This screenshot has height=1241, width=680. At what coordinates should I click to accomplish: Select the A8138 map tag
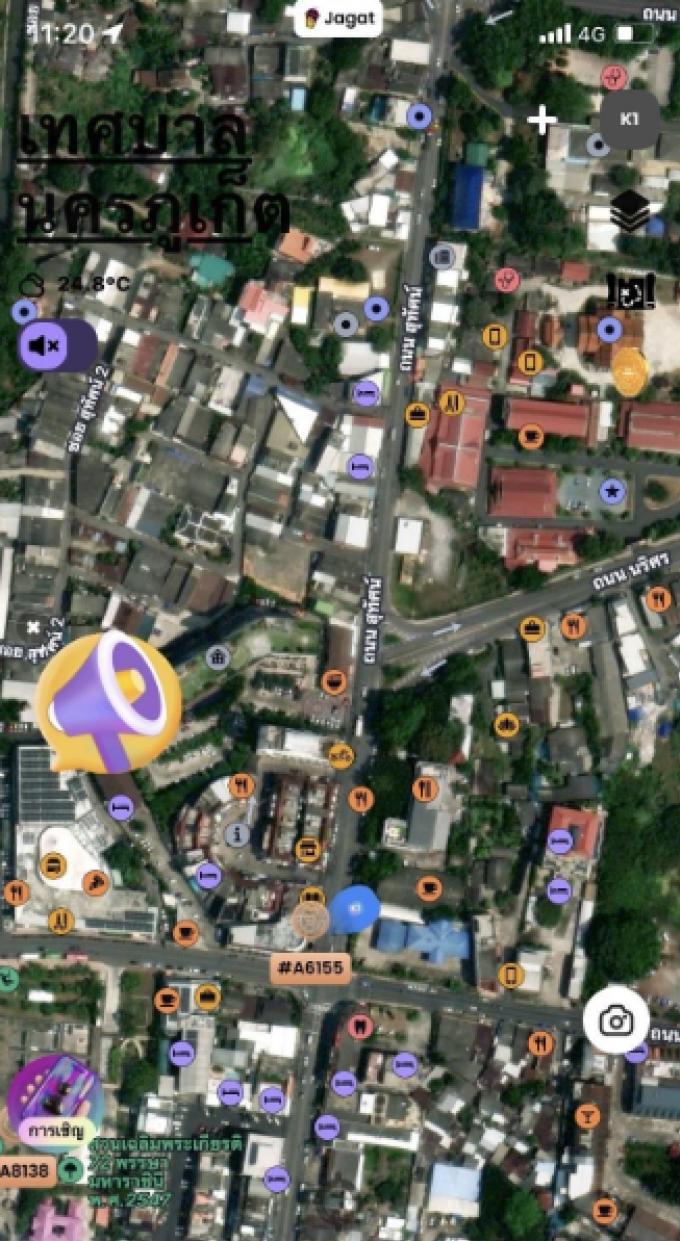click(x=24, y=1172)
